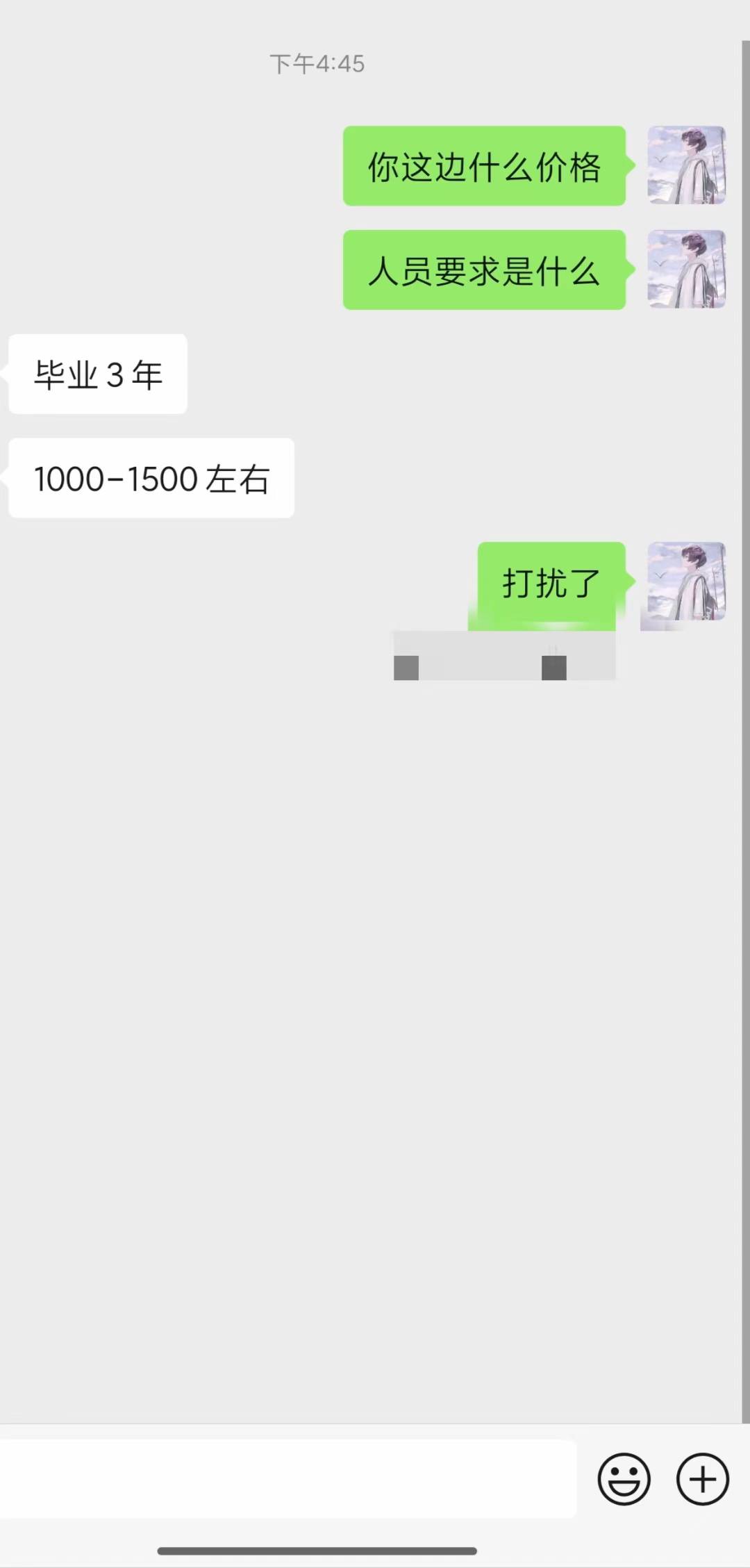The image size is (750, 1568).
Task: Tap the reply bubble reading 毕业3年
Action: pos(97,373)
